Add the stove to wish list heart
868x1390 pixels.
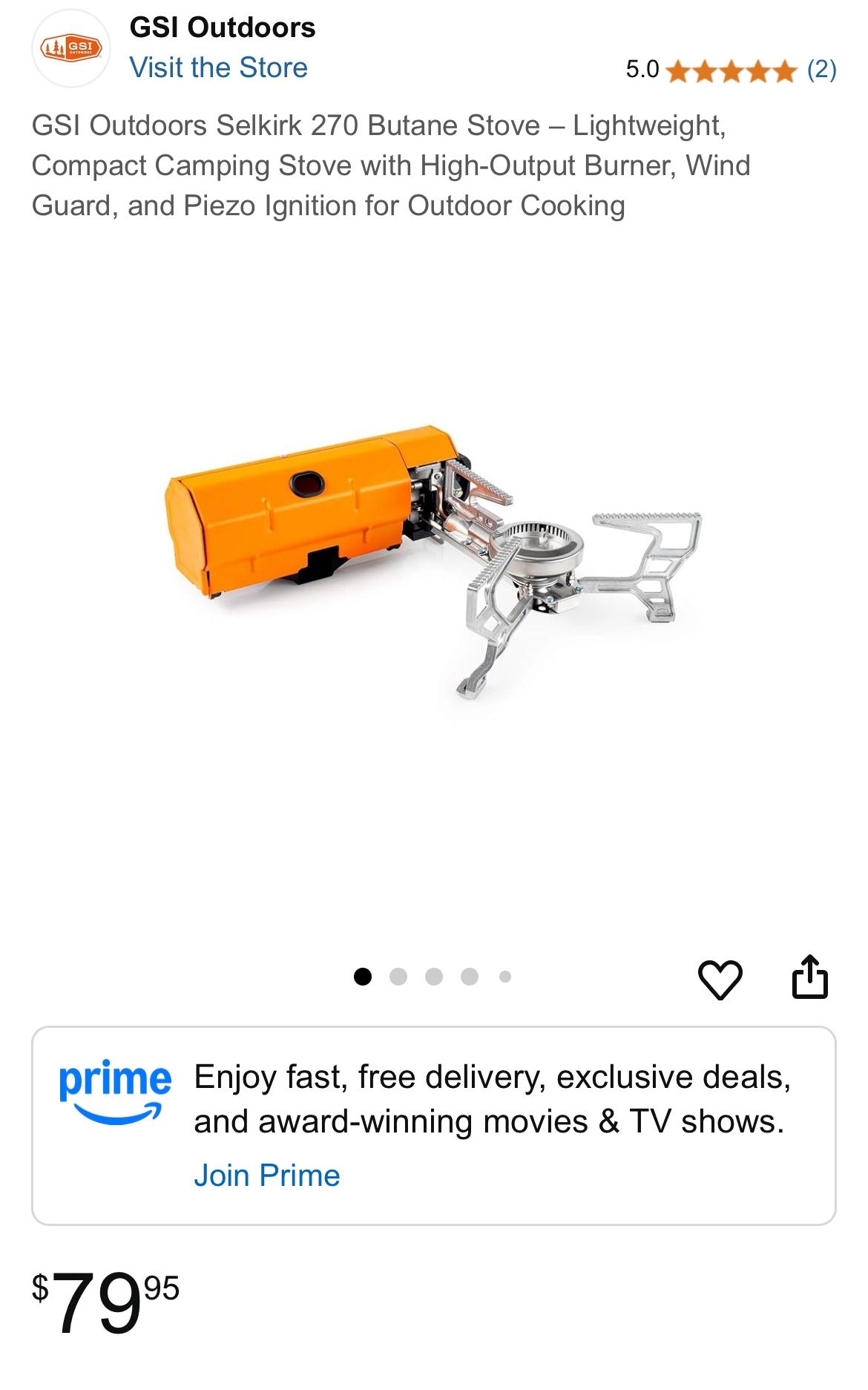click(720, 979)
